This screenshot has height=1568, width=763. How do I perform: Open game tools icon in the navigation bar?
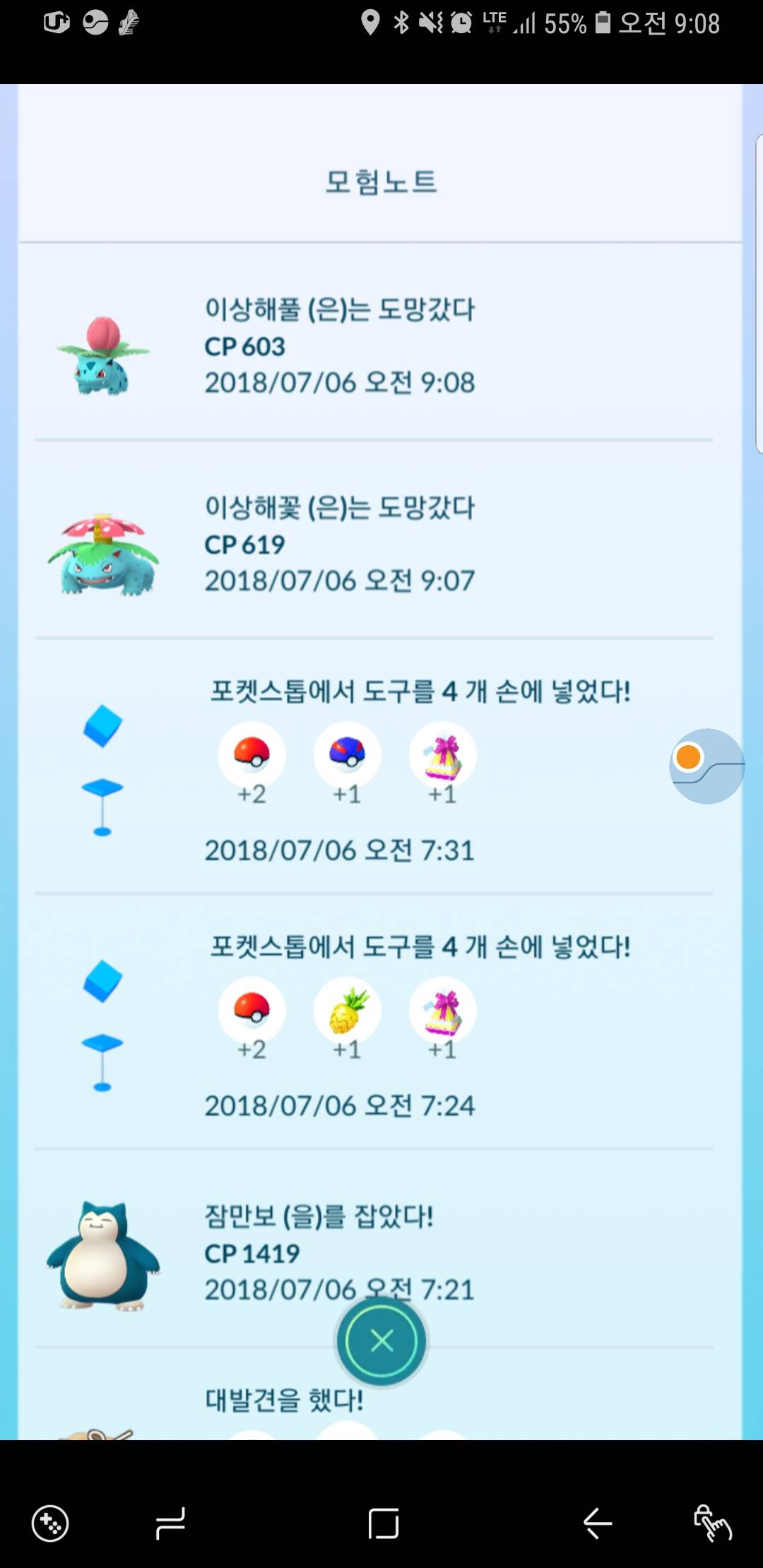pyautogui.click(x=50, y=1524)
